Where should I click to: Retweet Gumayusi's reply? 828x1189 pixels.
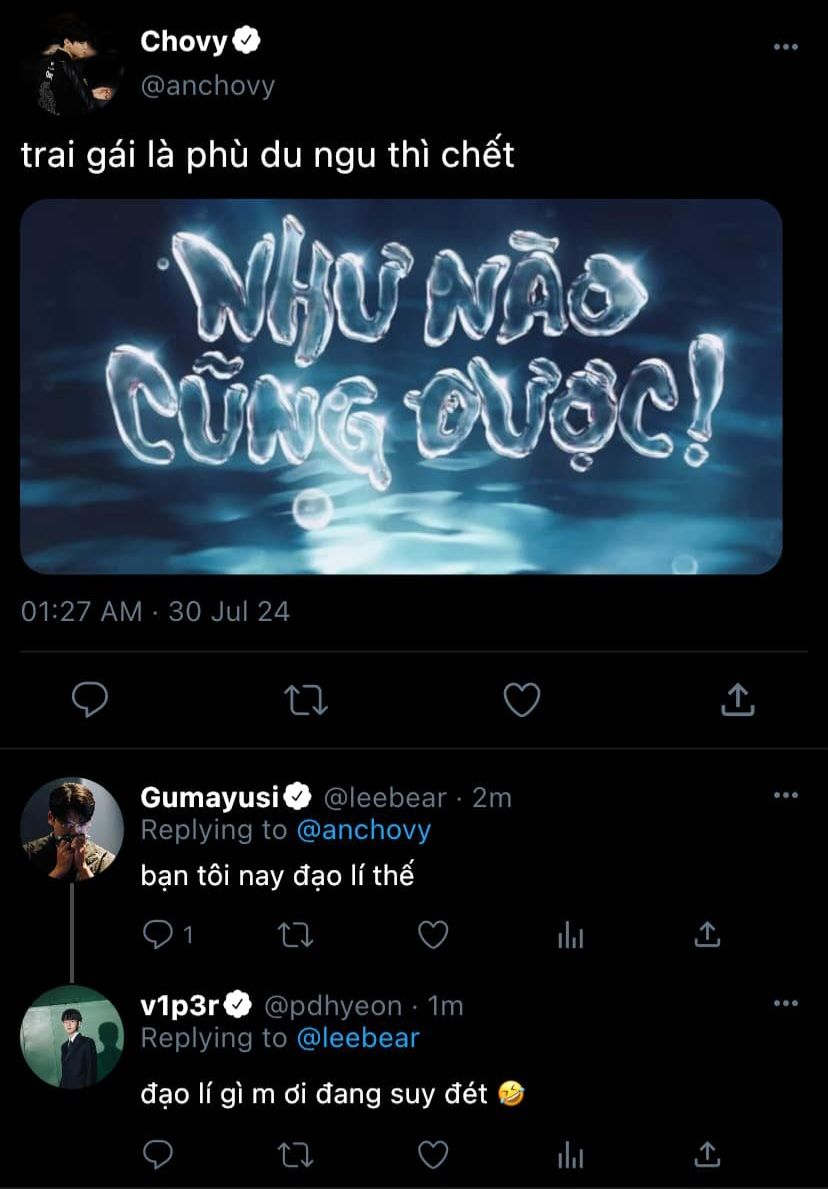295,936
